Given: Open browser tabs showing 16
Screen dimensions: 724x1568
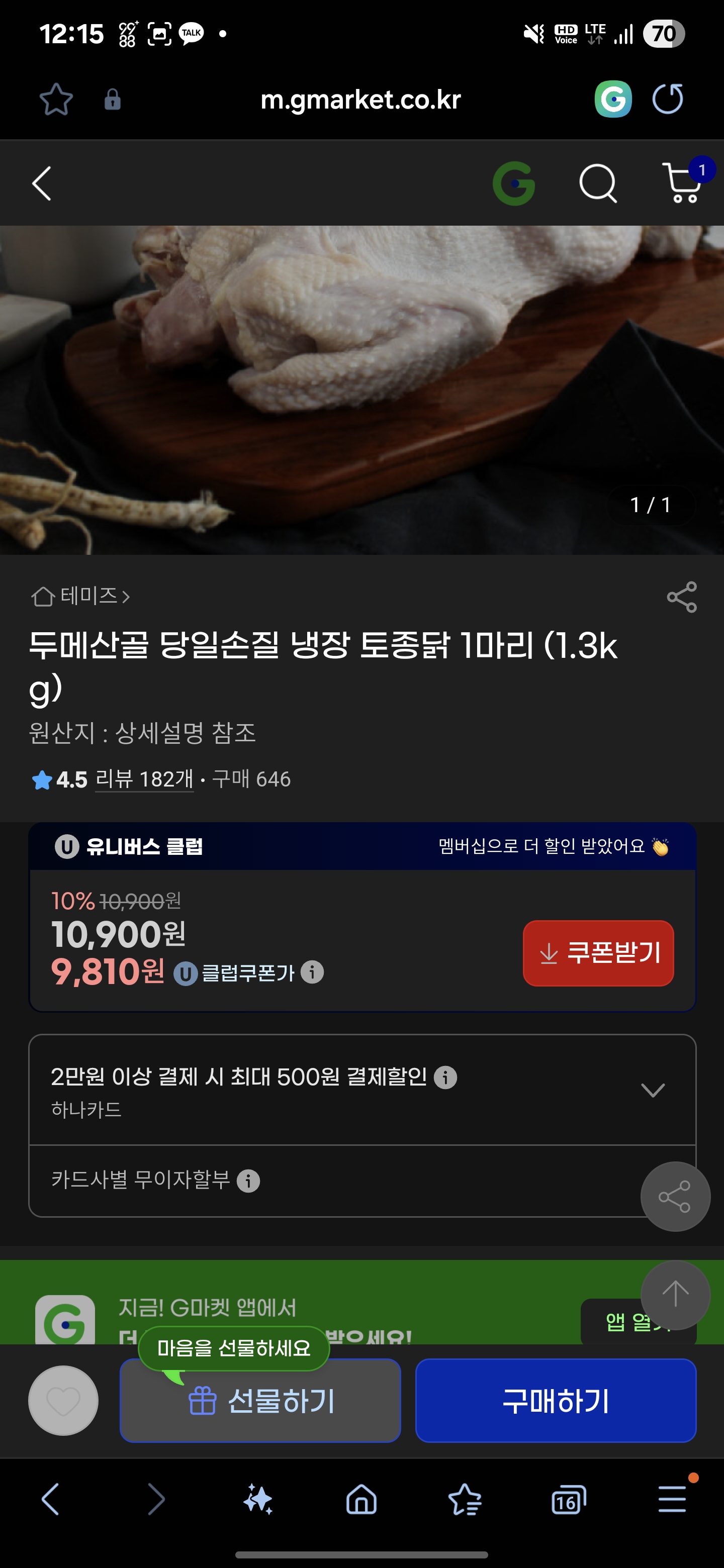Looking at the screenshot, I should point(568,1499).
